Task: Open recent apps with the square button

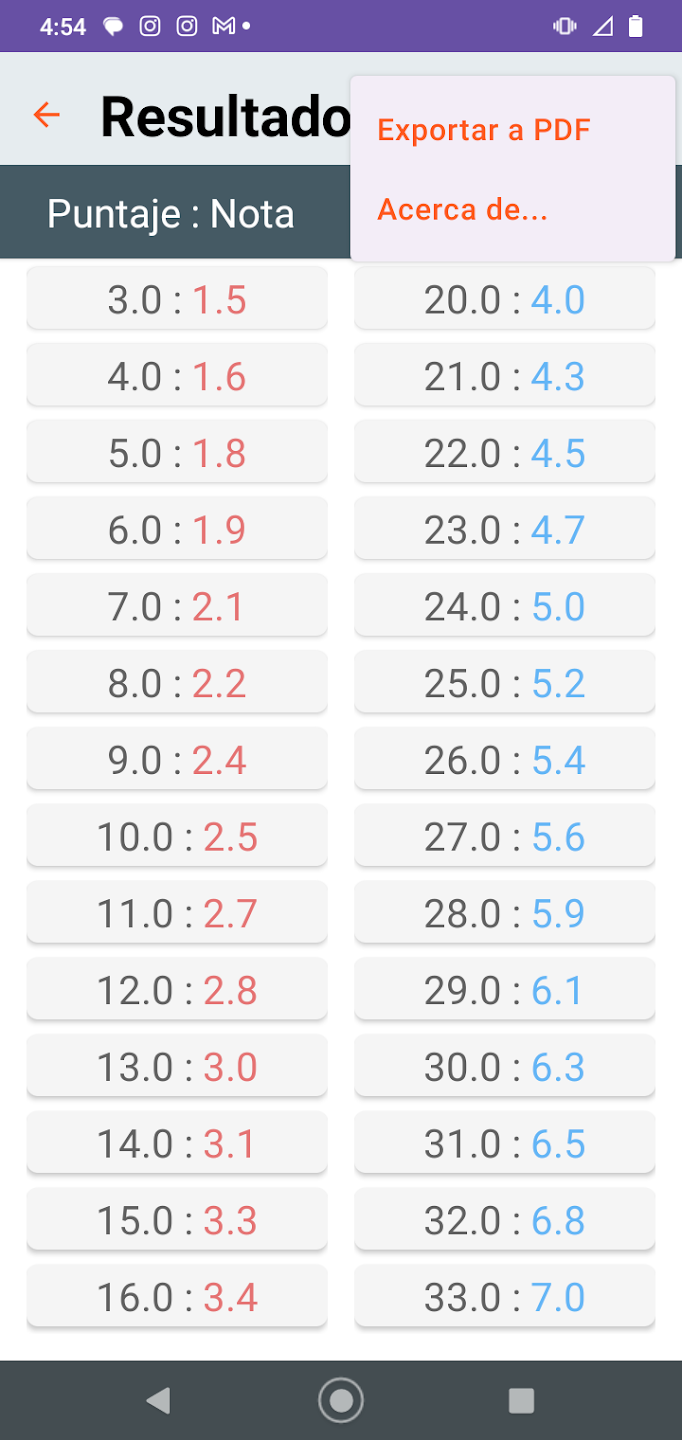Action: [521, 1400]
